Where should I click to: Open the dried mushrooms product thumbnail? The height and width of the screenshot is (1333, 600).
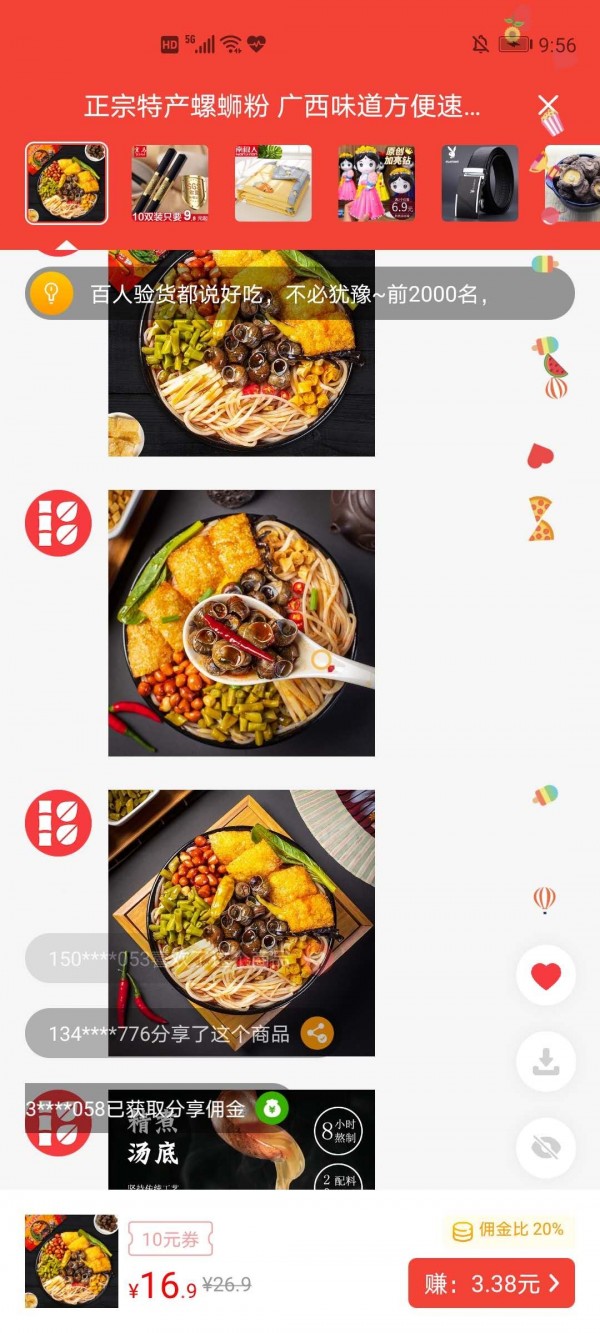pos(574,183)
